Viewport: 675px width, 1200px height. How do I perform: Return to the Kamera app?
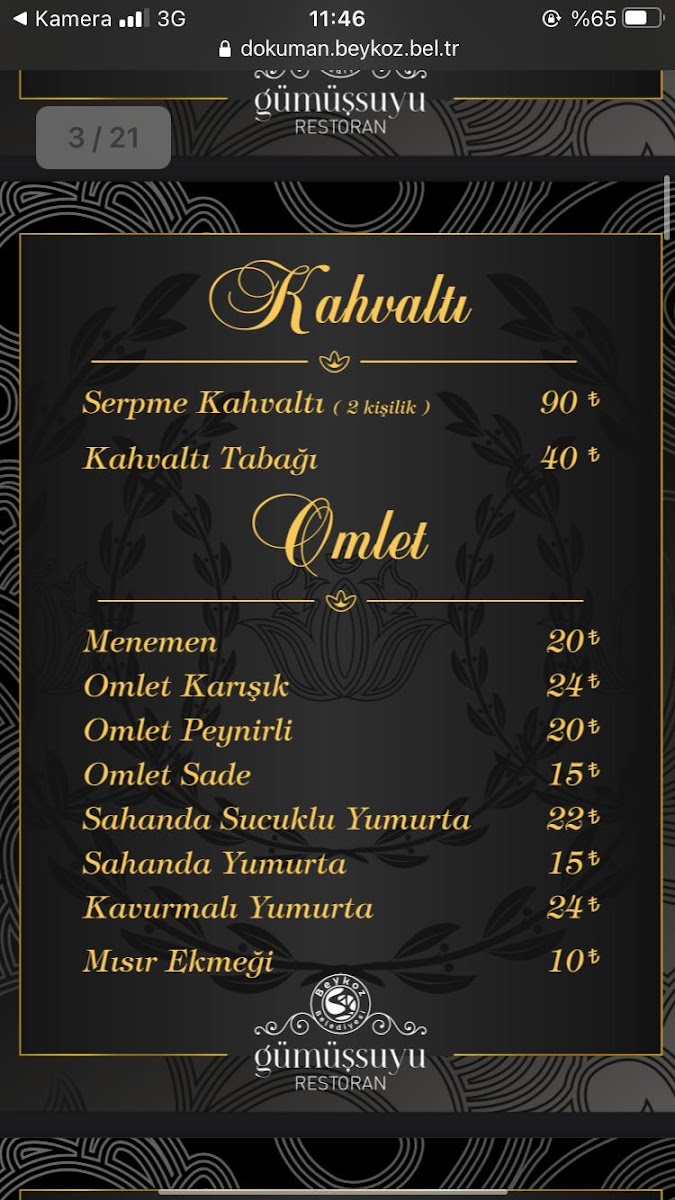(x=62, y=18)
